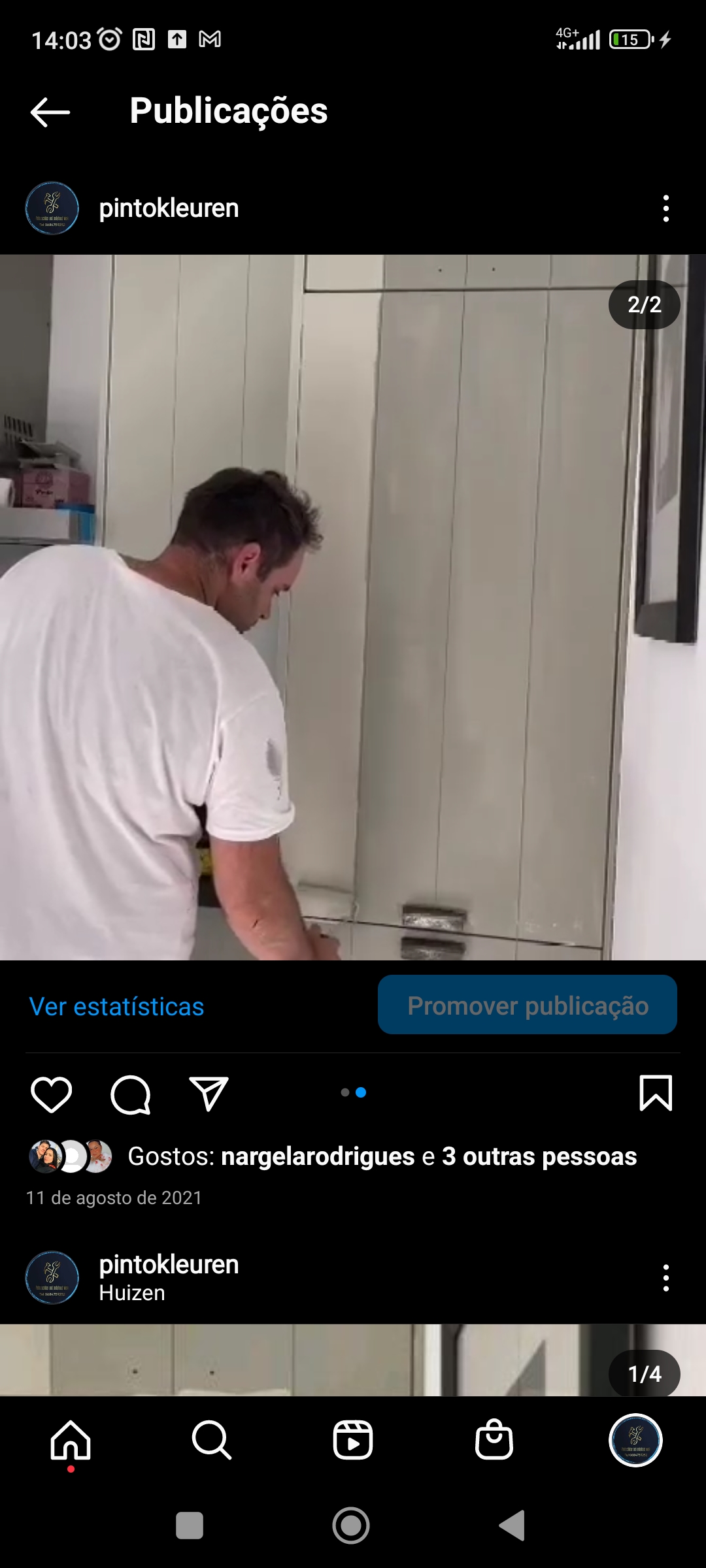Open the Reels tab
Viewport: 706px width, 1568px height.
point(352,1440)
